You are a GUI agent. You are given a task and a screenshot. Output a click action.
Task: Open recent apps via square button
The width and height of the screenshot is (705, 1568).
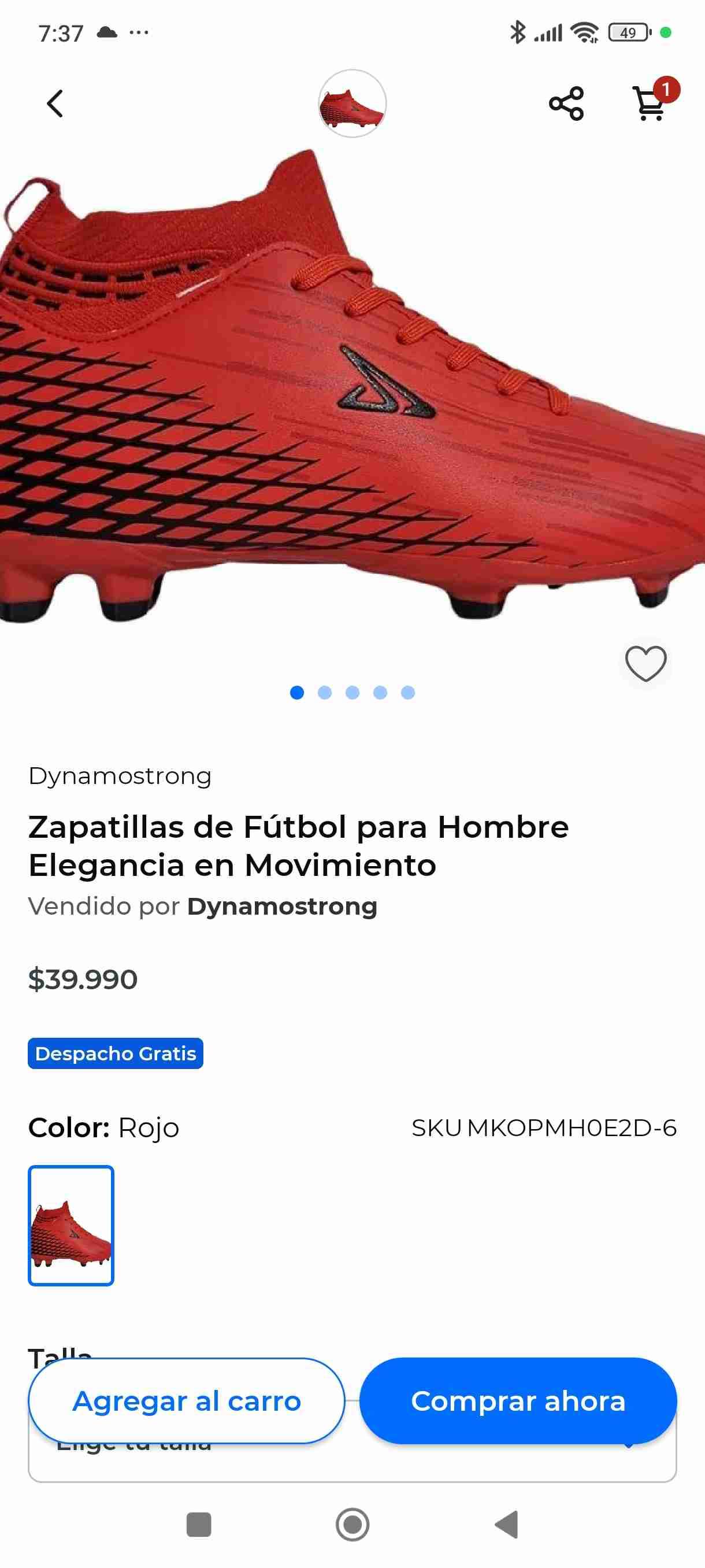tap(198, 1525)
